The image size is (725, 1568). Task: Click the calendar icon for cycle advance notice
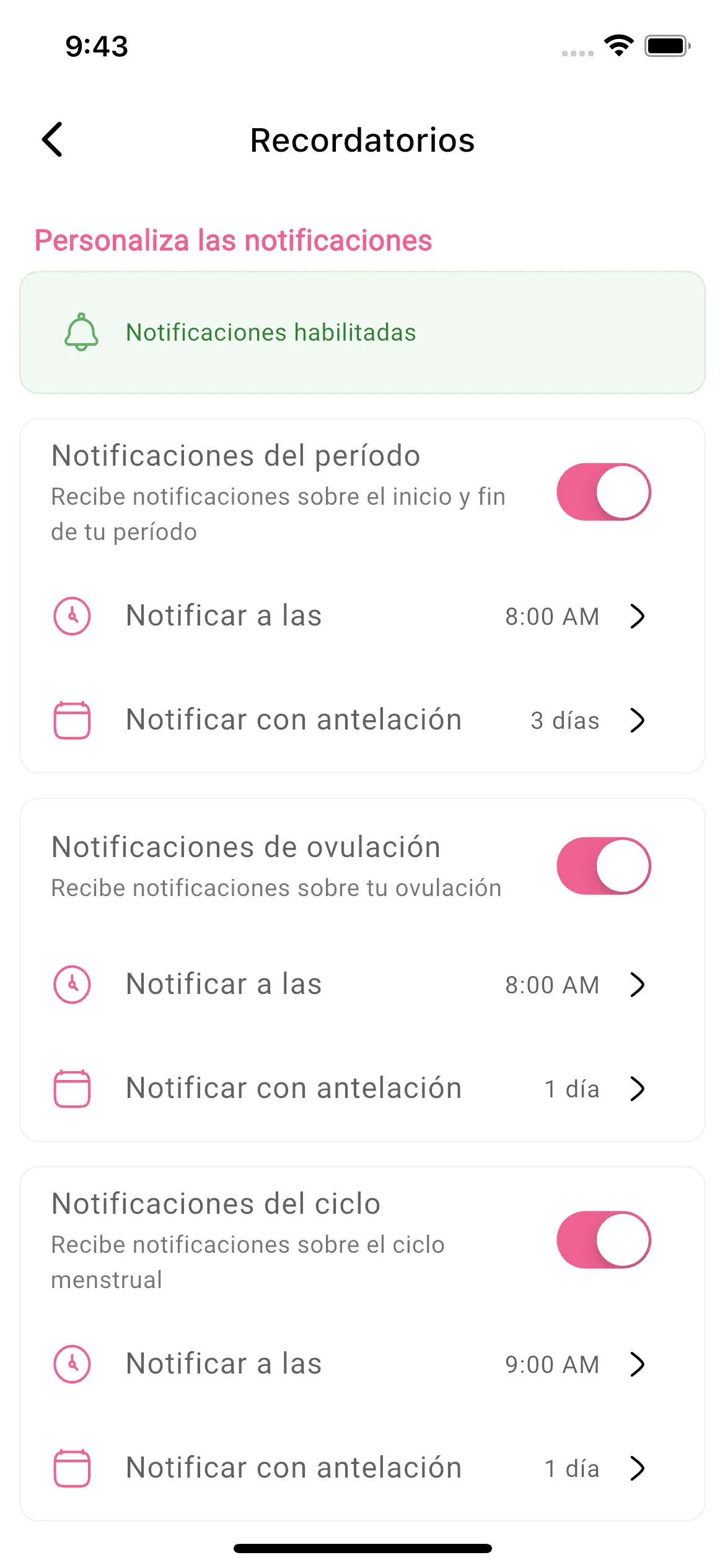(72, 1468)
